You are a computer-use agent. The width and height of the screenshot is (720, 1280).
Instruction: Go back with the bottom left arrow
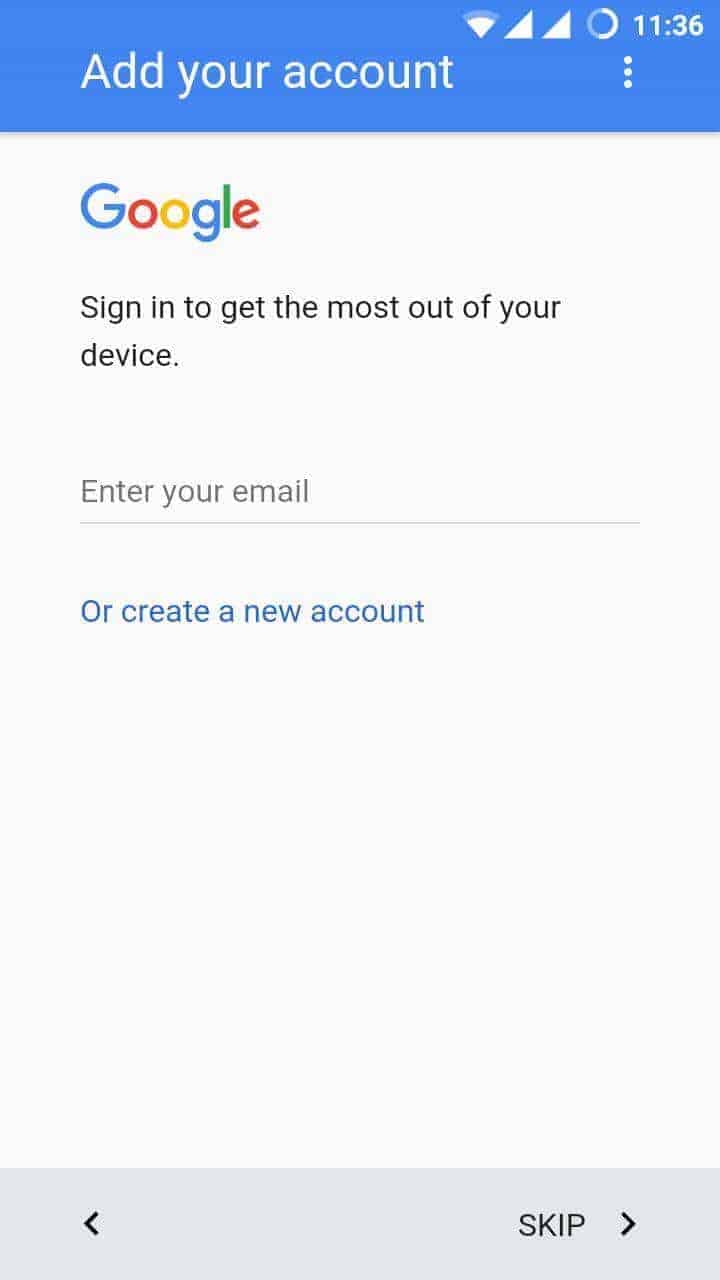pos(92,1223)
